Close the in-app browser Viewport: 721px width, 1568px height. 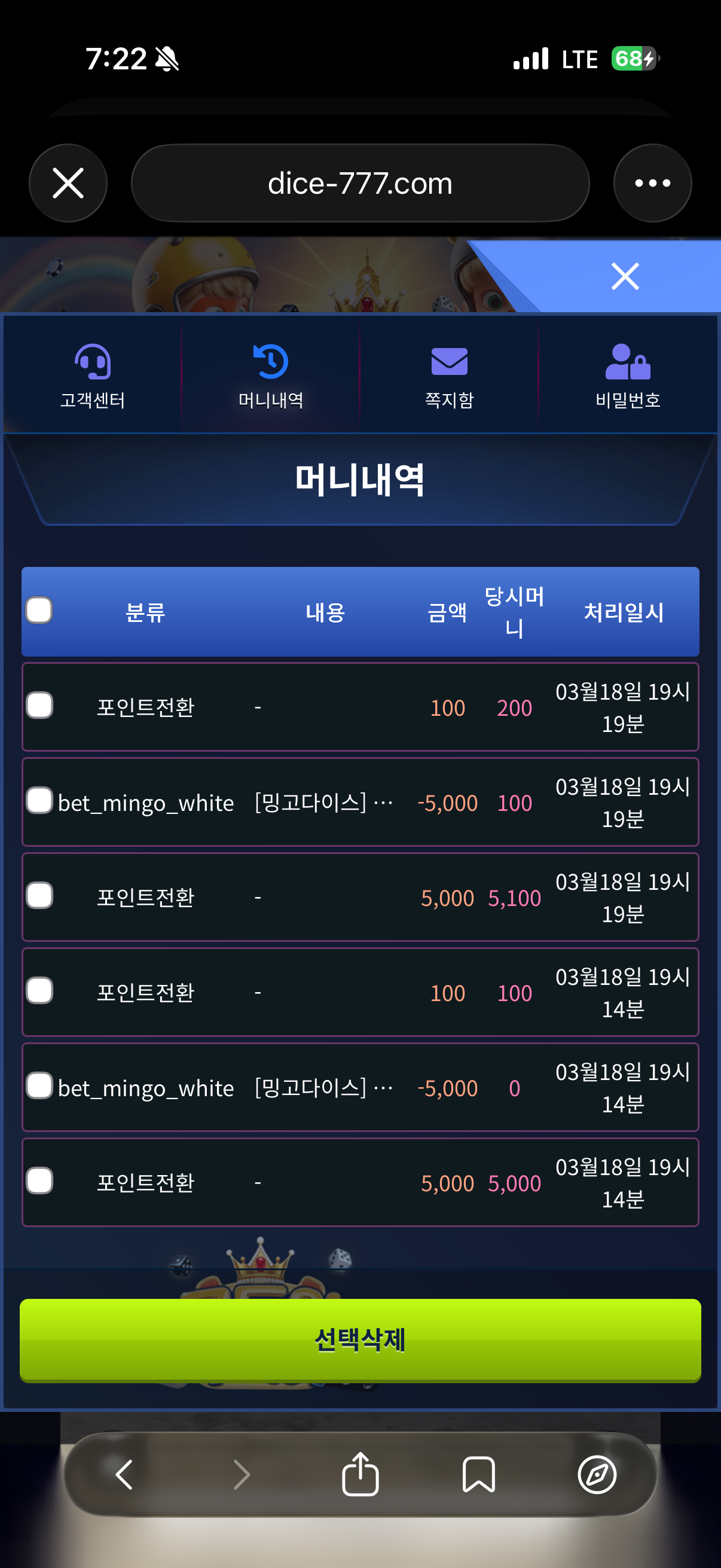click(68, 183)
